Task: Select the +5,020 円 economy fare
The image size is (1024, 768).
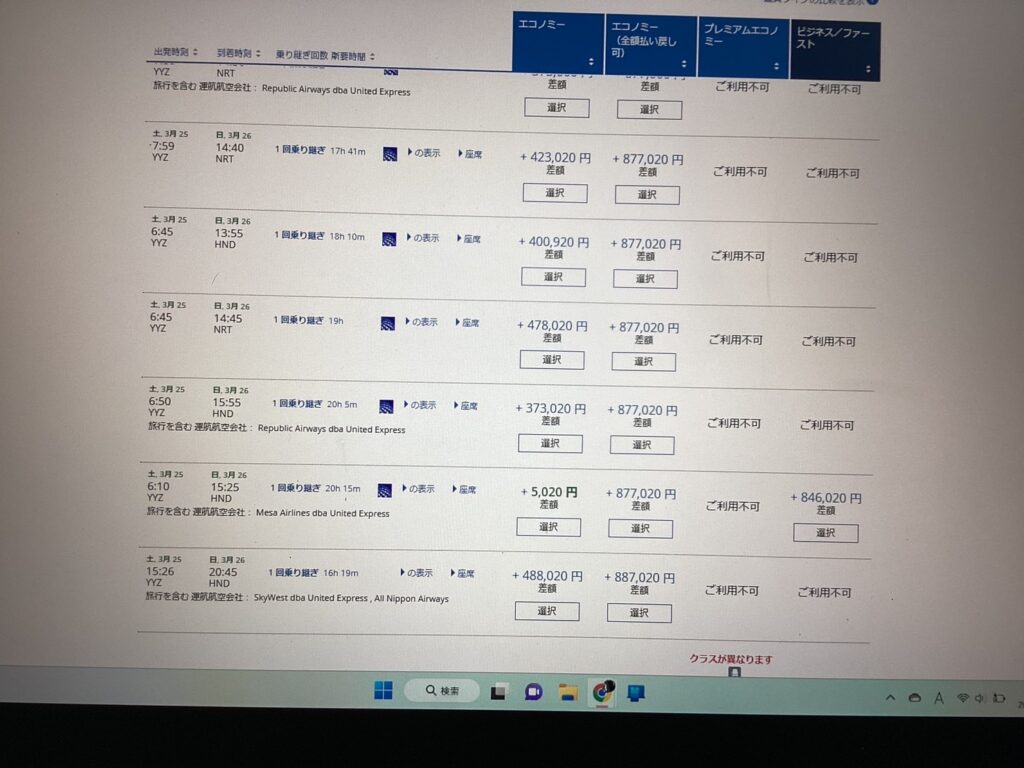Action: 548,527
